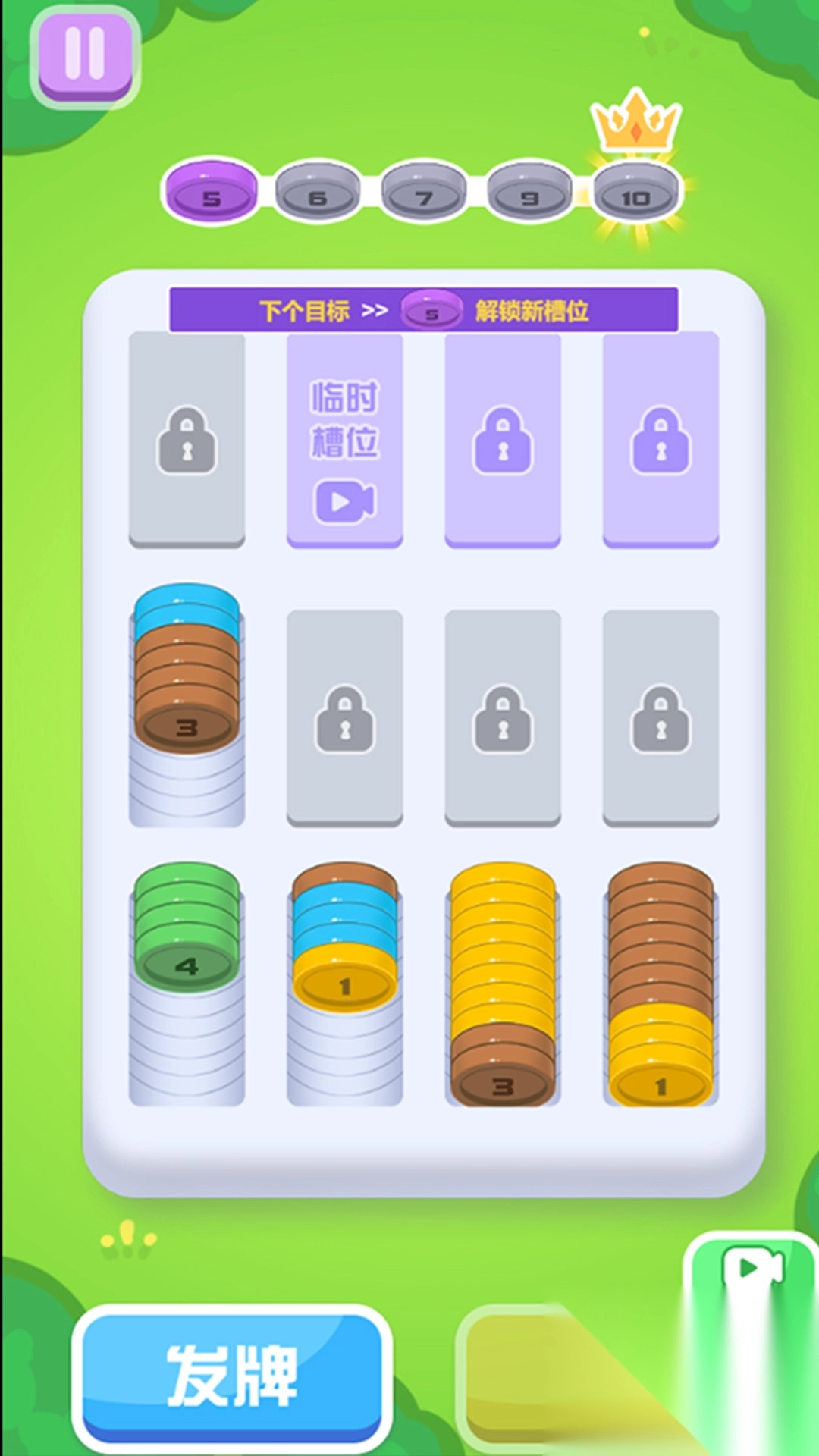This screenshot has width=819, height=1456.
Task: Unlock the 临时槽位 temporary slot via video
Action: pos(345,440)
